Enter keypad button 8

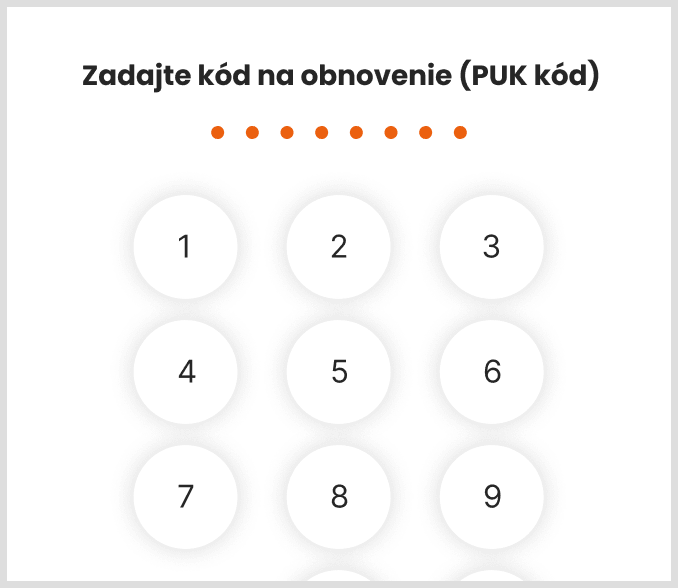tap(338, 497)
